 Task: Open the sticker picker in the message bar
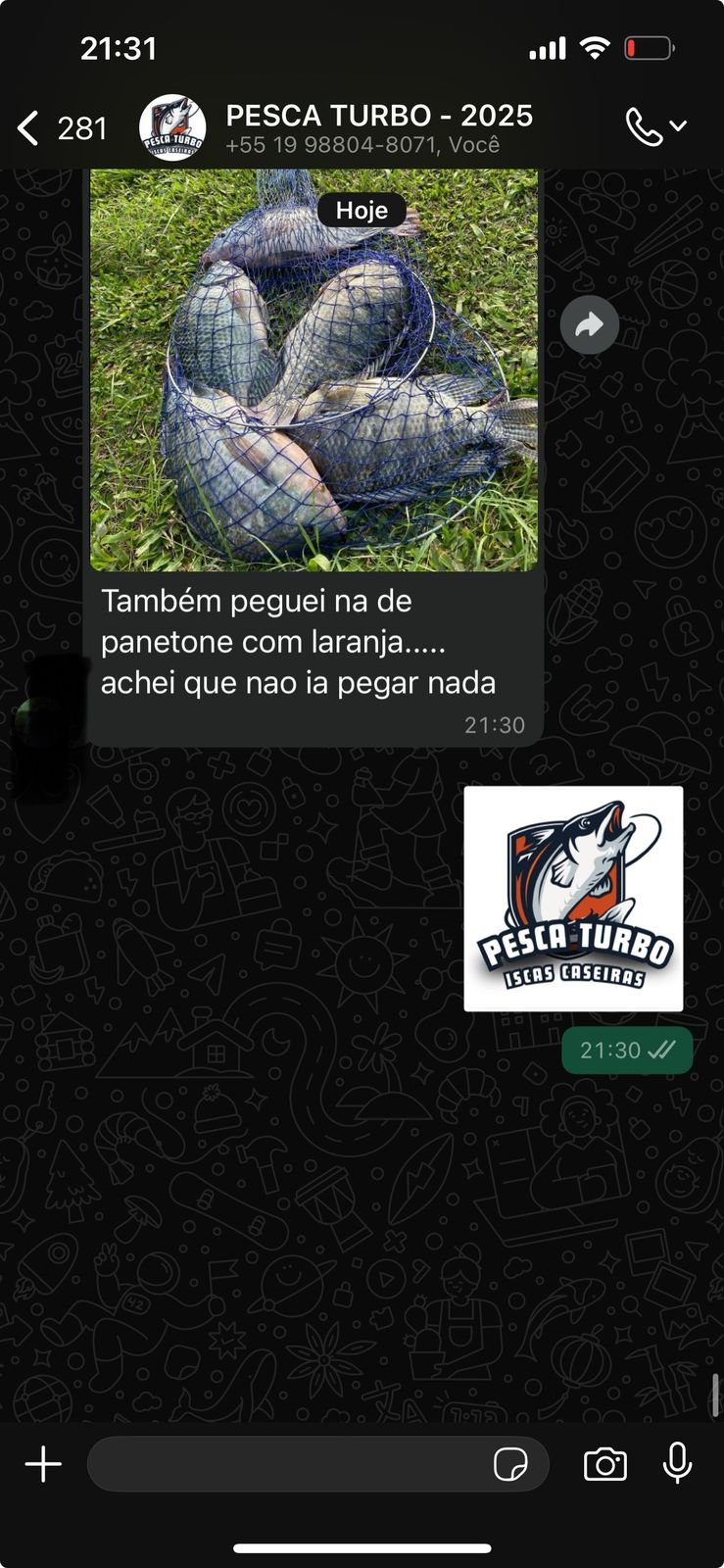point(511,1464)
